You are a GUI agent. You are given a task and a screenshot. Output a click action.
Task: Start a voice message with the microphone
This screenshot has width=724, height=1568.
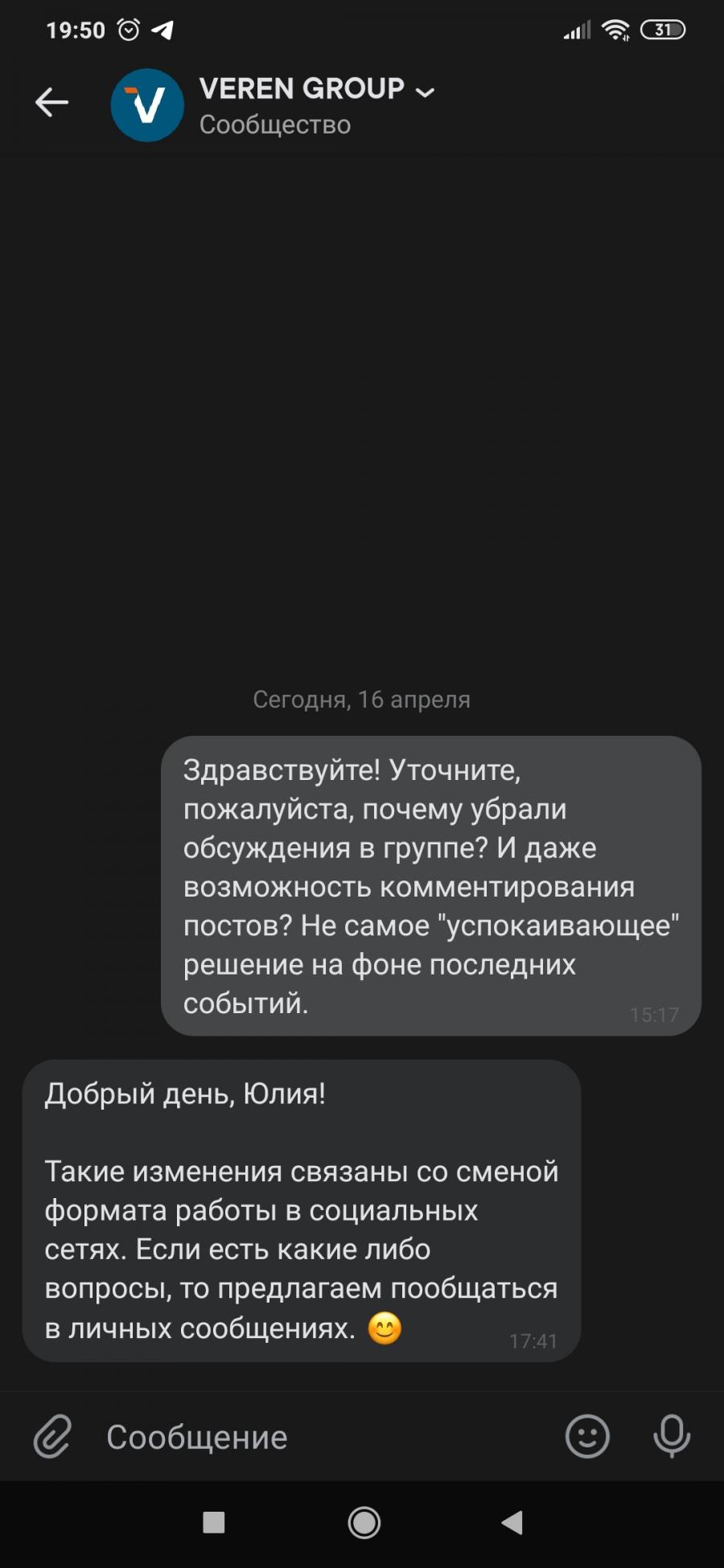coord(672,1436)
